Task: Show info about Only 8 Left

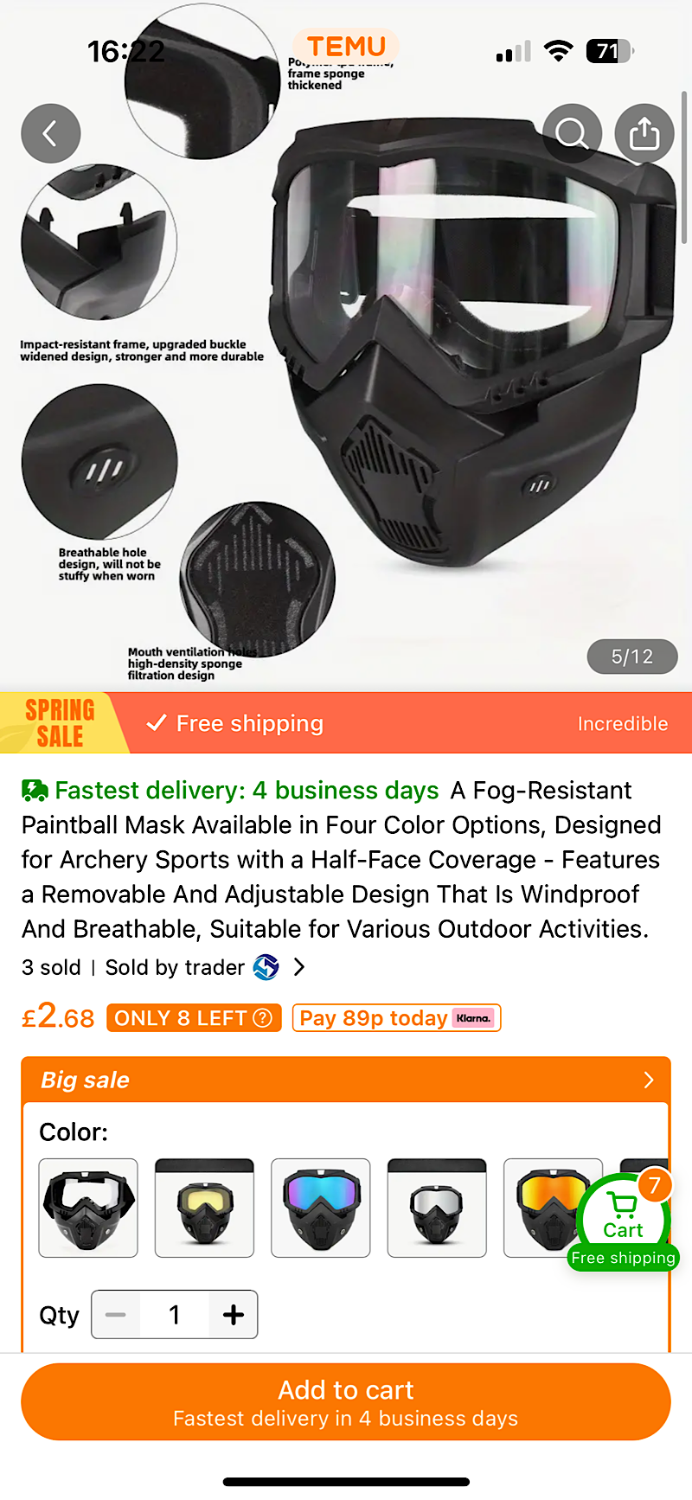Action: pos(262,1018)
